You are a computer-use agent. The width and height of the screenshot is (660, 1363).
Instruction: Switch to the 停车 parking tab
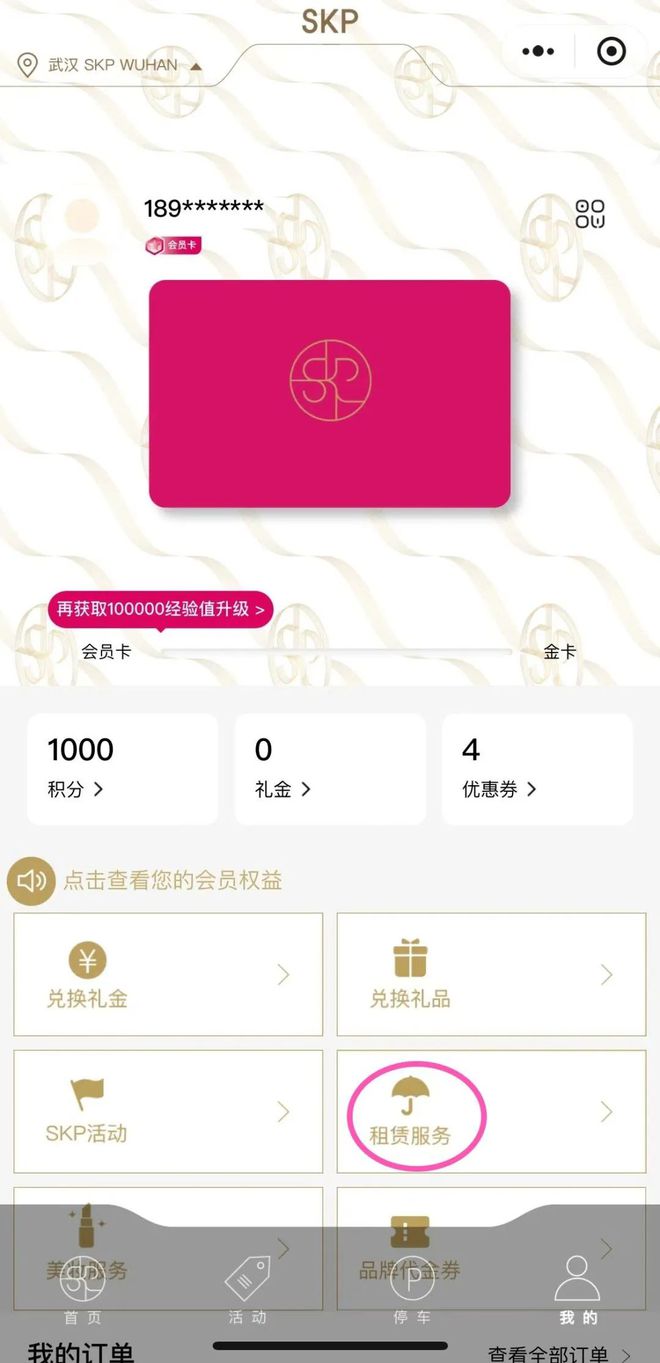[412, 1290]
